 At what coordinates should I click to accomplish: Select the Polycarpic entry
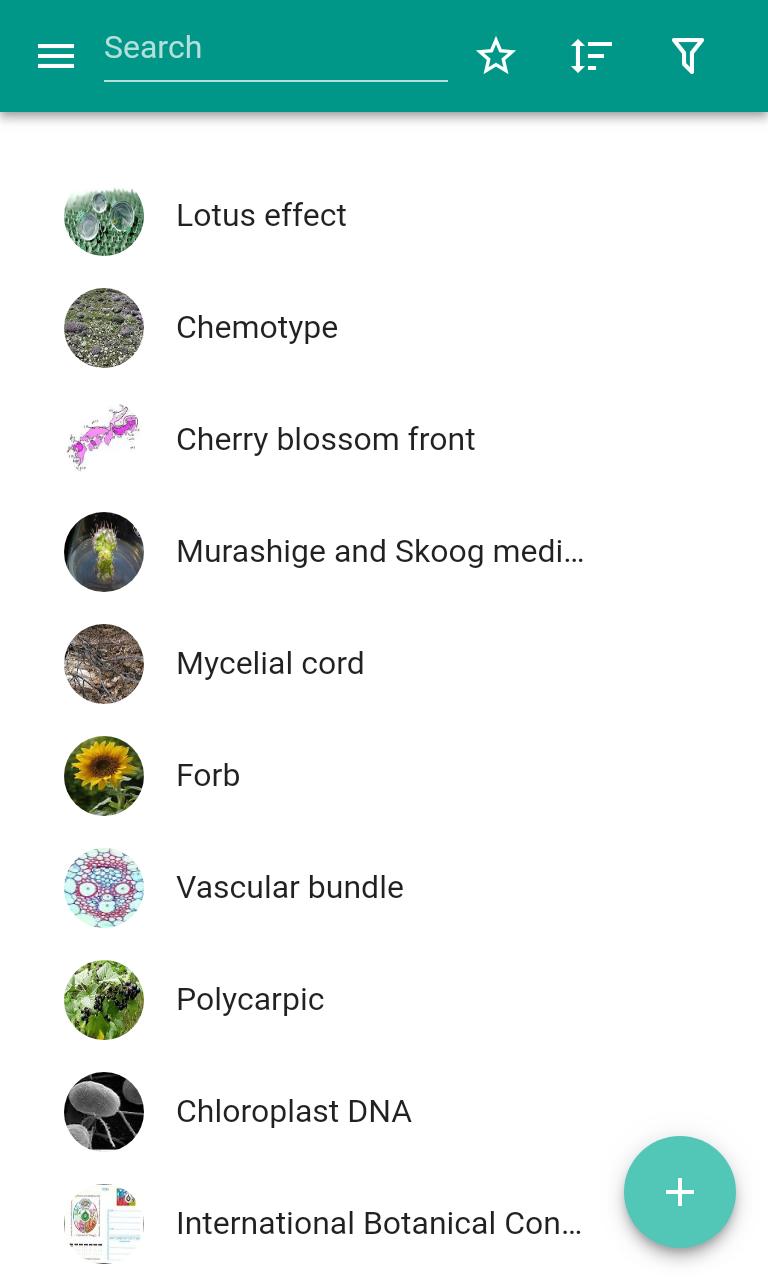point(250,999)
